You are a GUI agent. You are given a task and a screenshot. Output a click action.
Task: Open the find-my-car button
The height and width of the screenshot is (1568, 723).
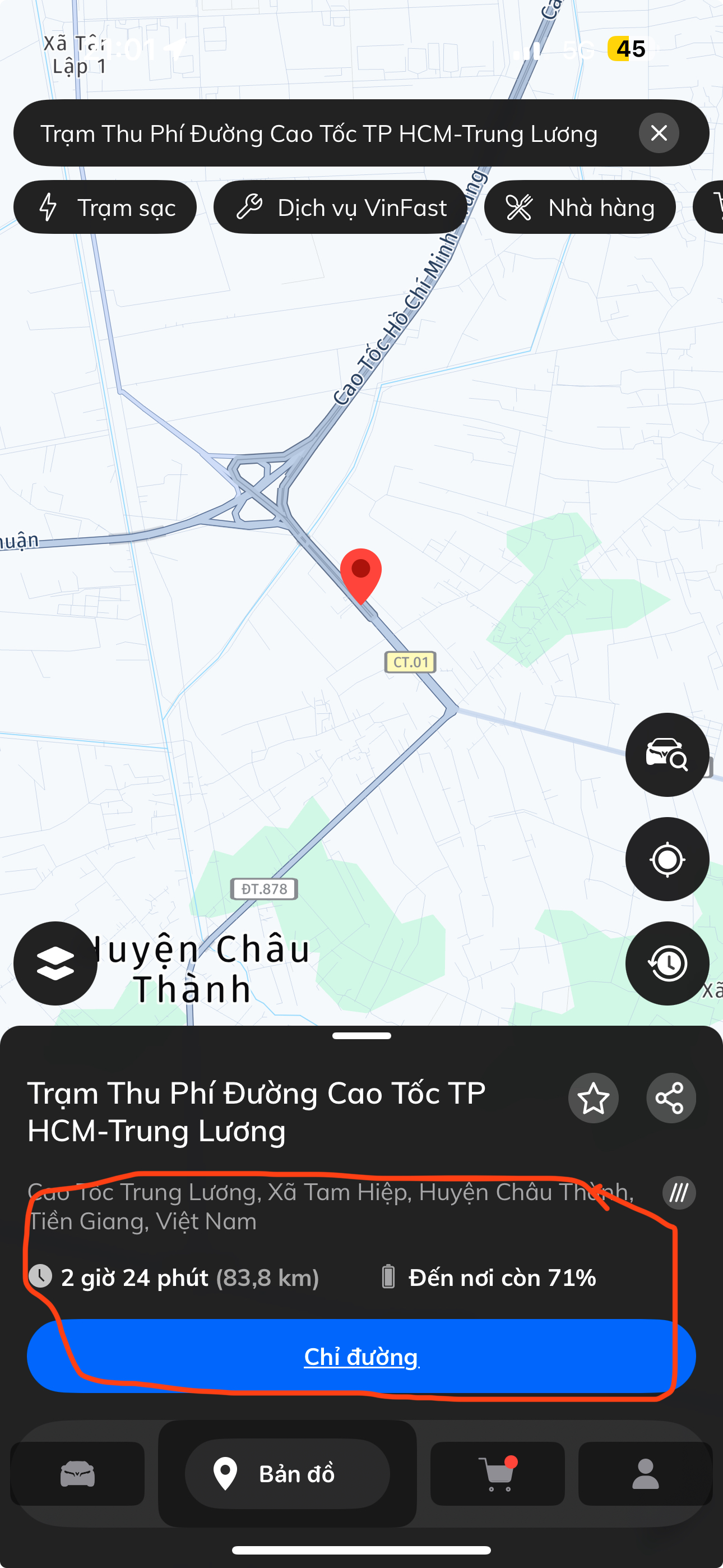coord(667,755)
